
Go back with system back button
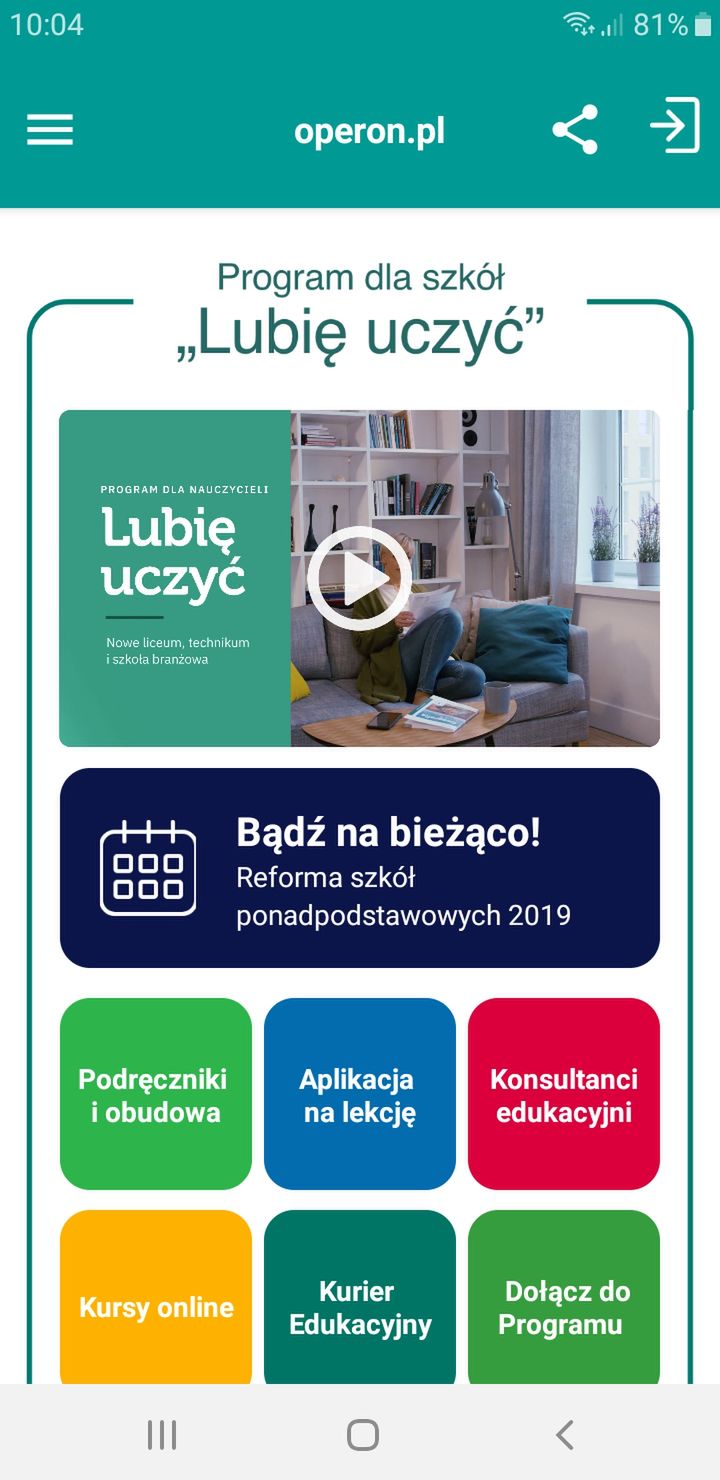click(x=565, y=1435)
